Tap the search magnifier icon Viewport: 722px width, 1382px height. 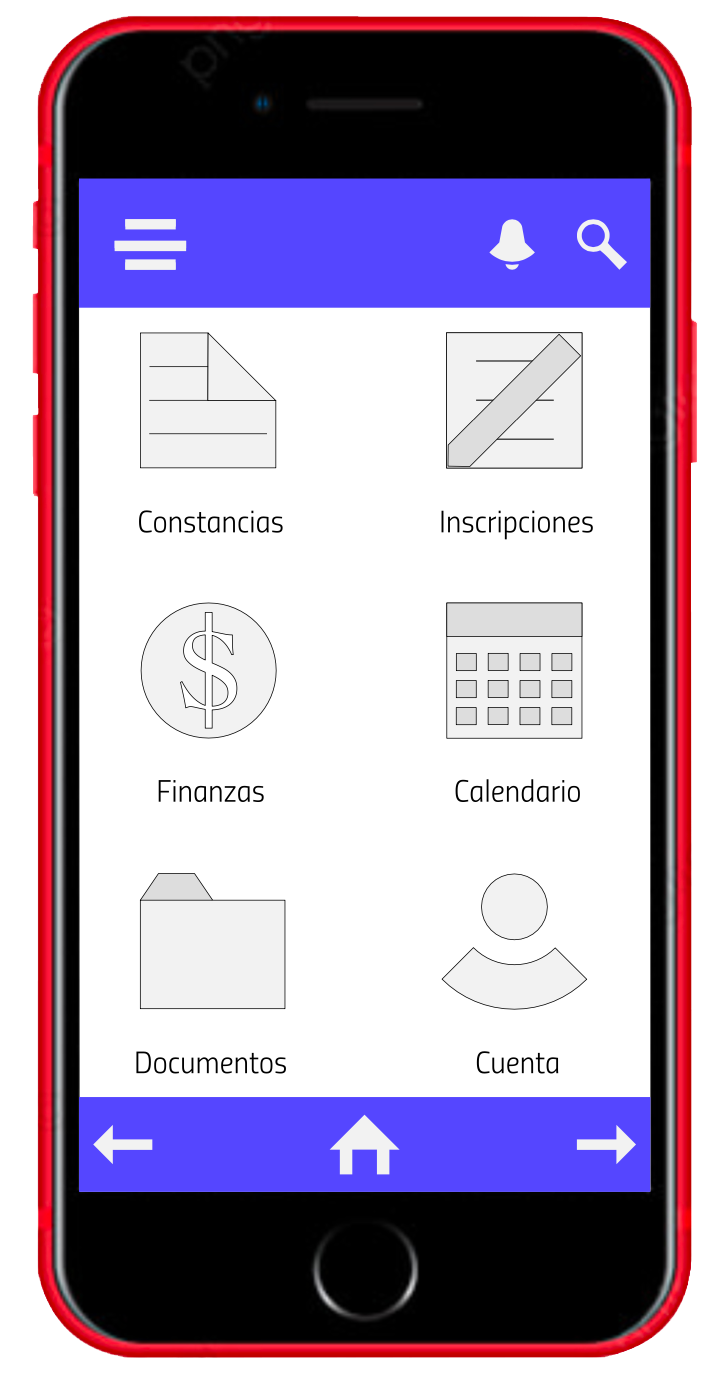coord(601,244)
